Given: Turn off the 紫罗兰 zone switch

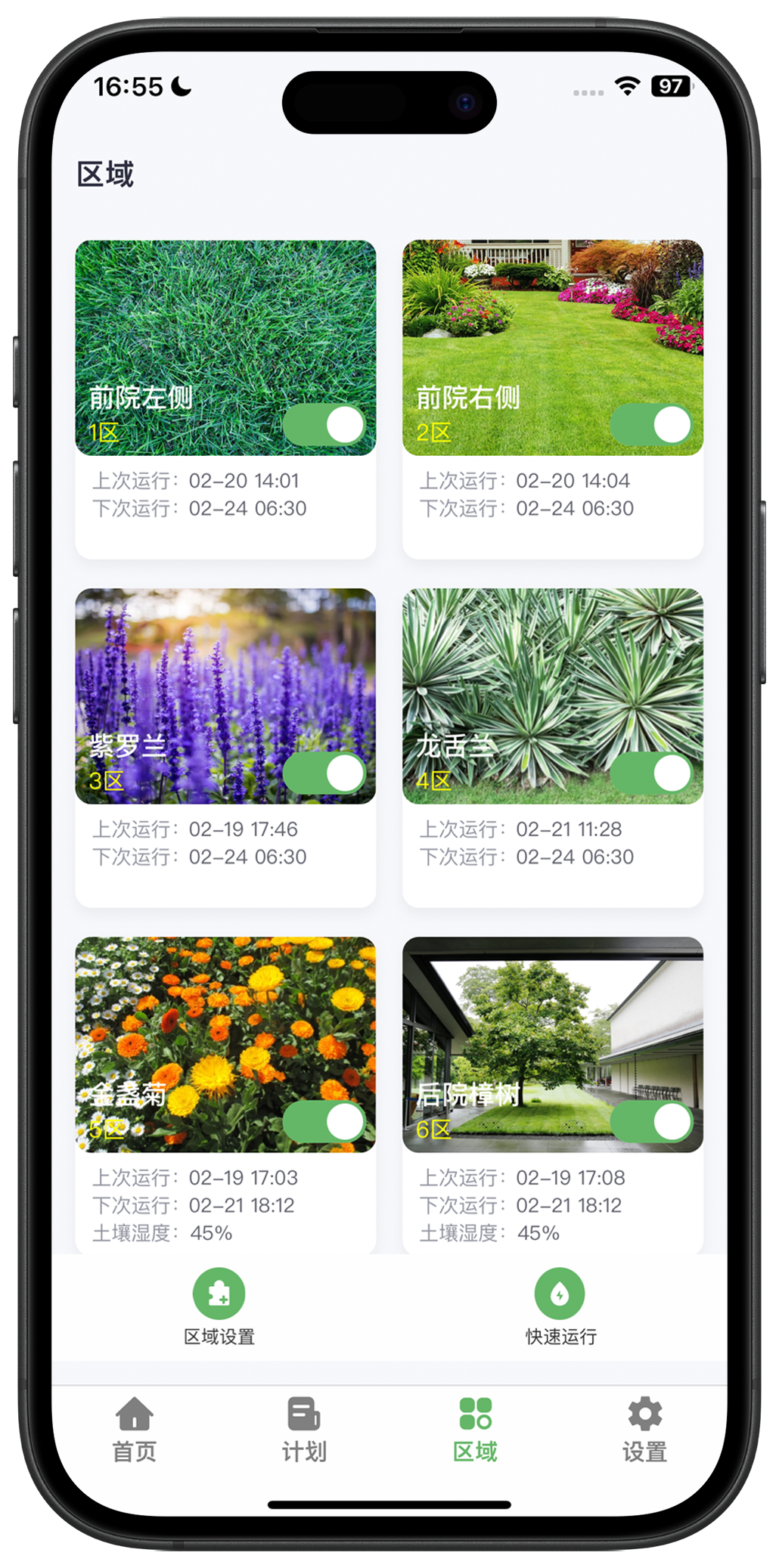Looking at the screenshot, I should tap(324, 773).
